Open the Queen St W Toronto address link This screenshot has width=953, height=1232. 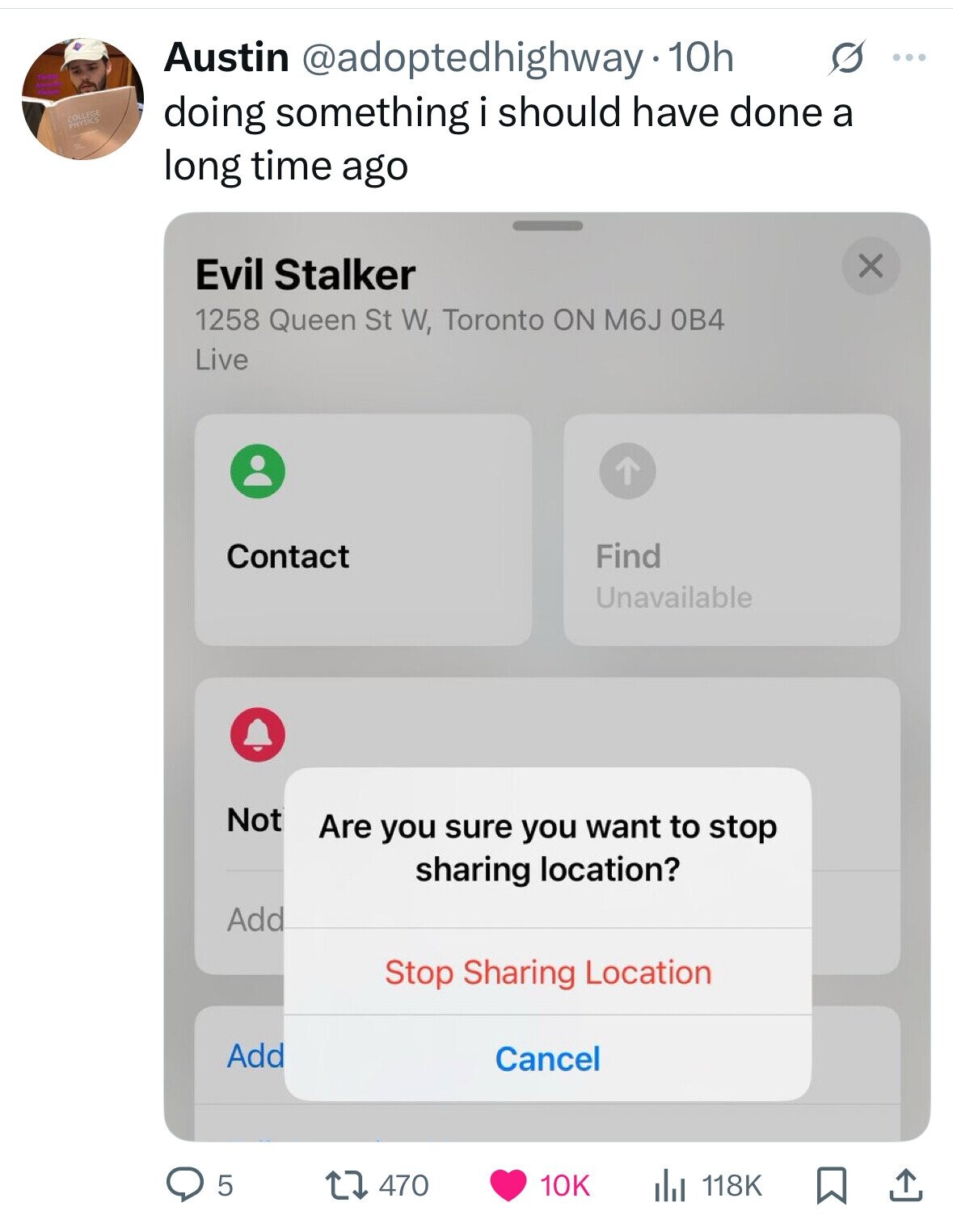tap(462, 319)
